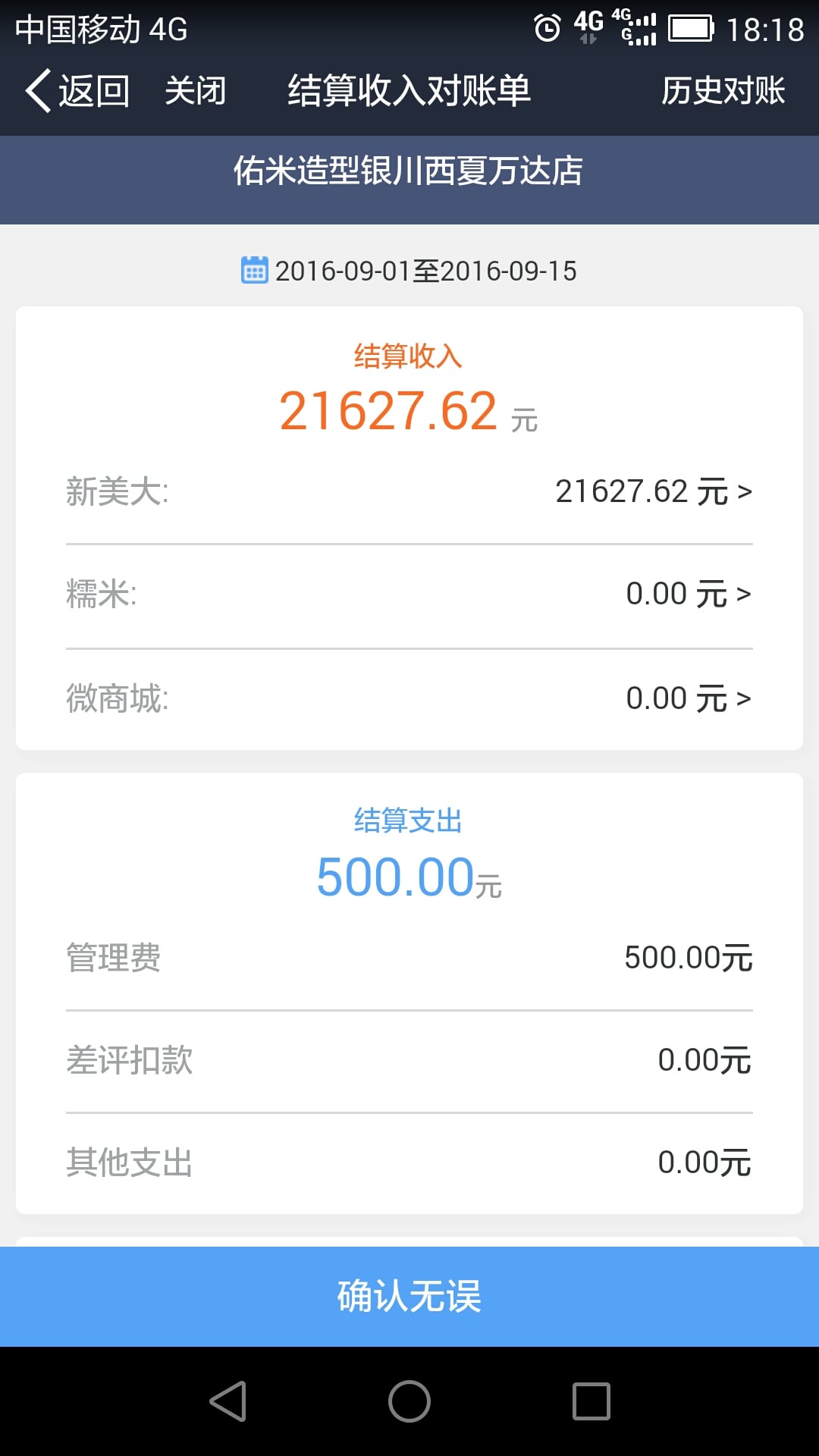The width and height of the screenshot is (819, 1456).
Task: Open 微商城 income details
Action: tap(409, 699)
